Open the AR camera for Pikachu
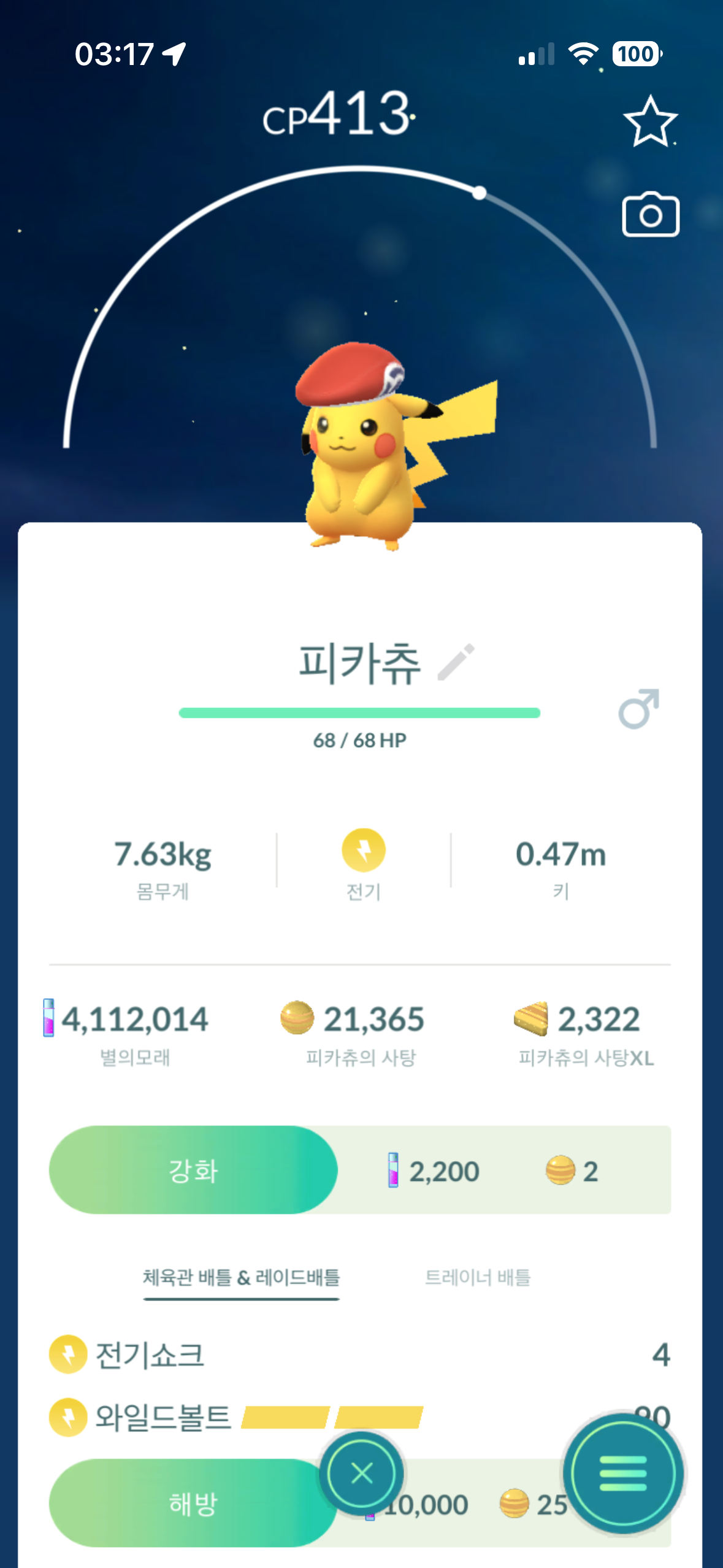This screenshot has height=1568, width=723. [650, 215]
